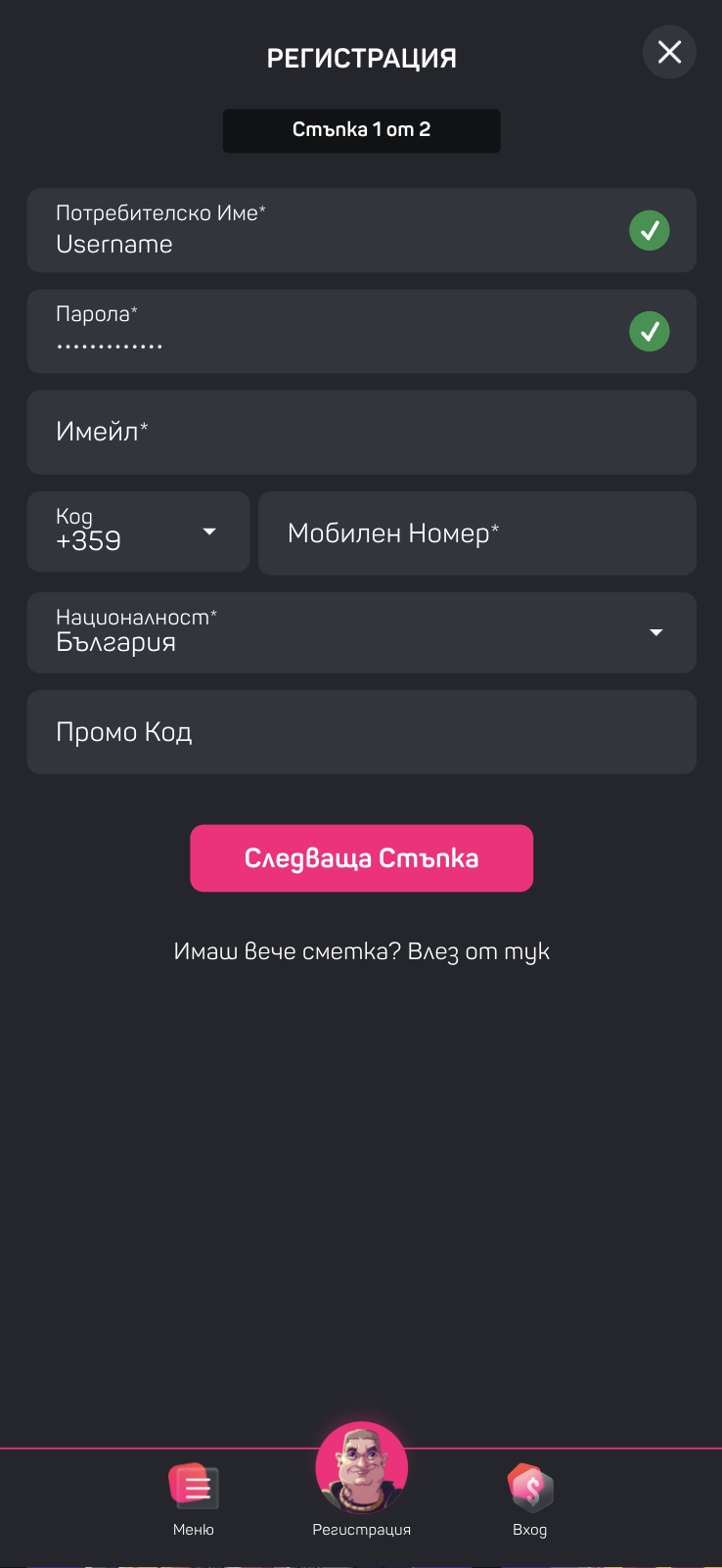Edit the Потребителско Име field
Screen dimensions: 722x1568
333,231
